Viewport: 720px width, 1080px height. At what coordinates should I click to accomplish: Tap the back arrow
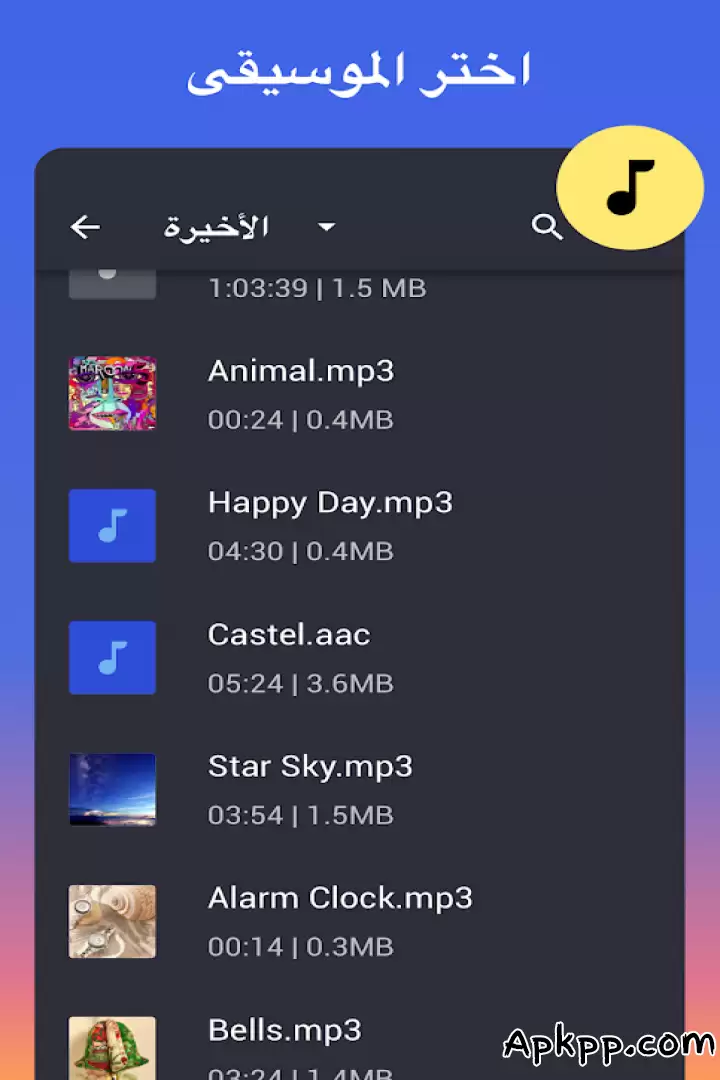coord(85,227)
